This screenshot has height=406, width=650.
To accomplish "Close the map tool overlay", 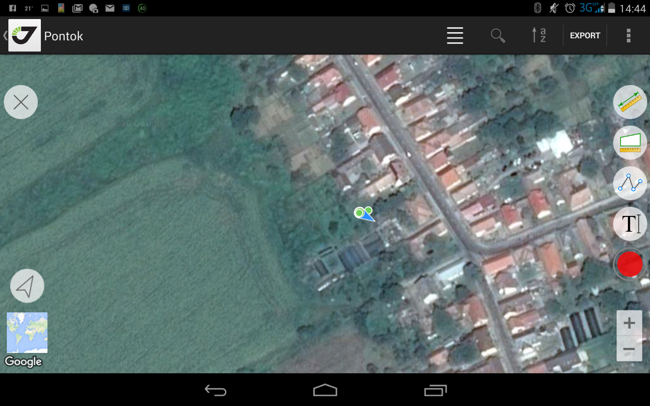I will pyautogui.click(x=21, y=102).
